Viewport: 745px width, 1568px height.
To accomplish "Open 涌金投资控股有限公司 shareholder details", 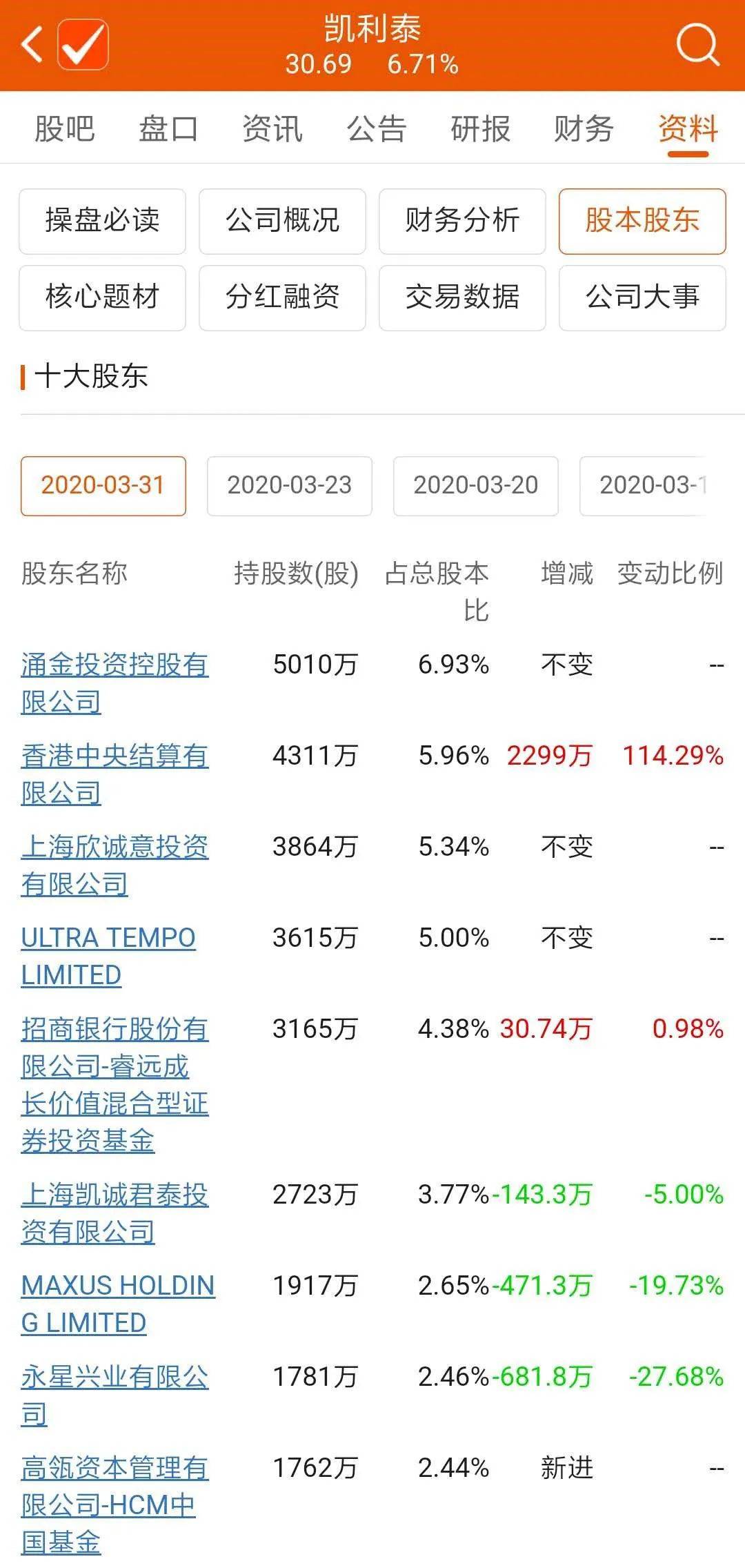I will [114, 683].
